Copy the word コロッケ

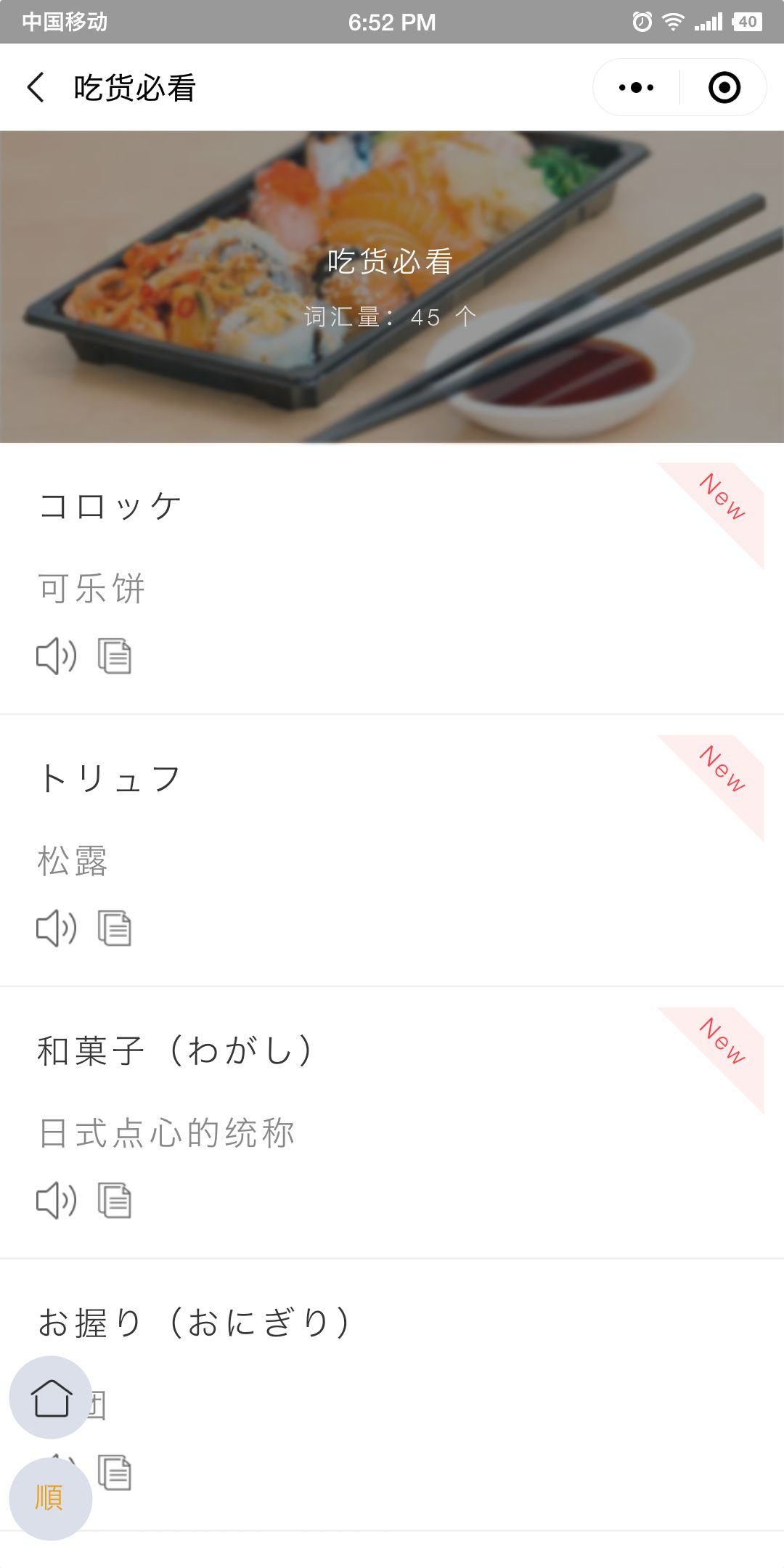[115, 656]
